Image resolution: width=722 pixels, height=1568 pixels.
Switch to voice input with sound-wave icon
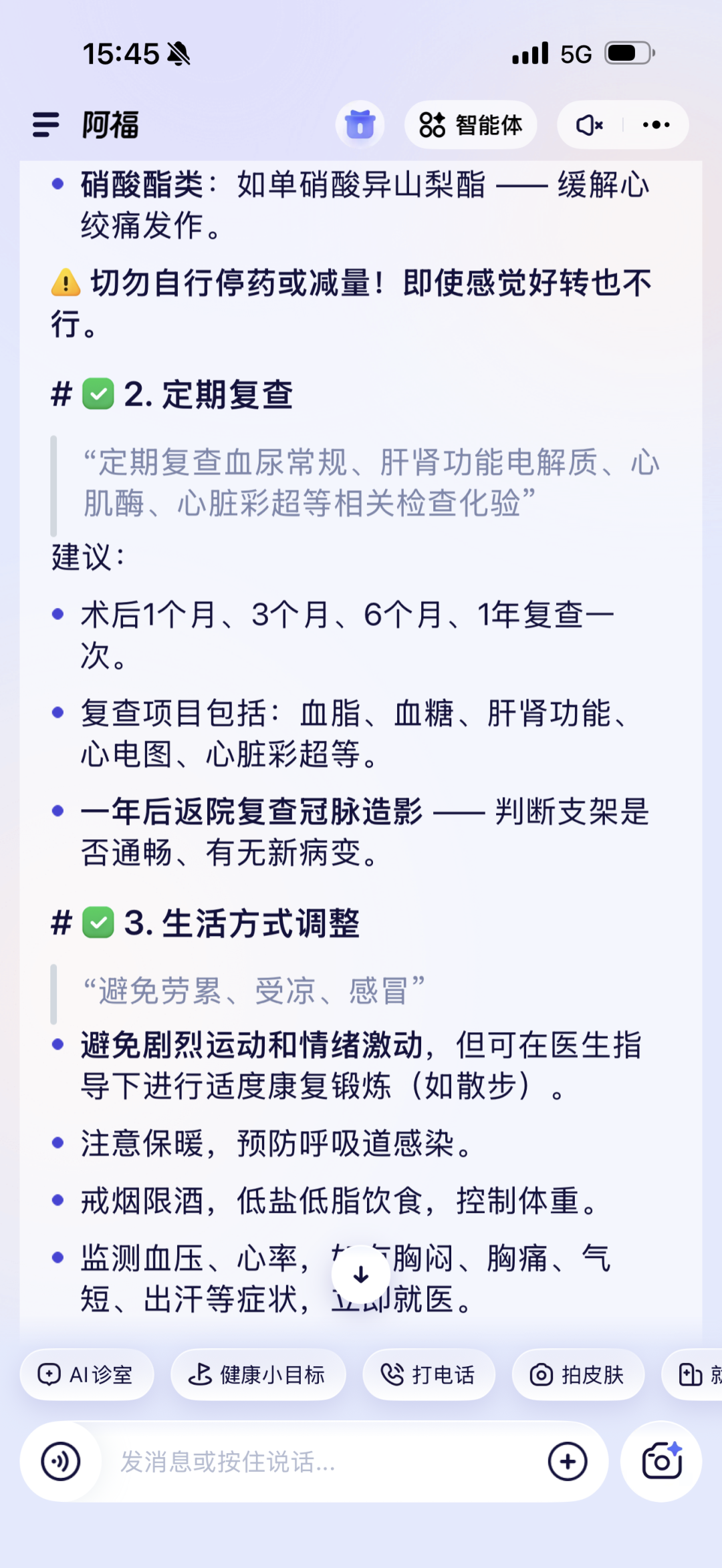(x=61, y=1462)
